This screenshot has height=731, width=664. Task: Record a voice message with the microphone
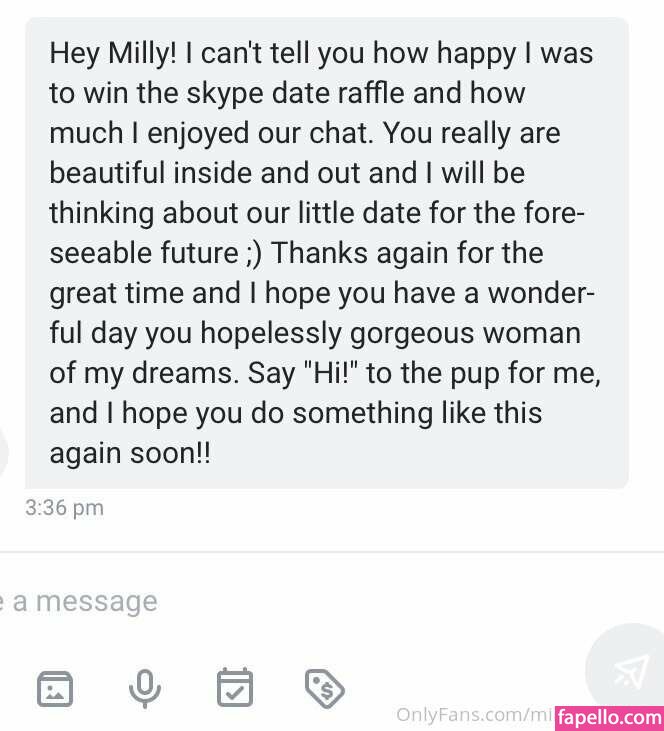145,688
